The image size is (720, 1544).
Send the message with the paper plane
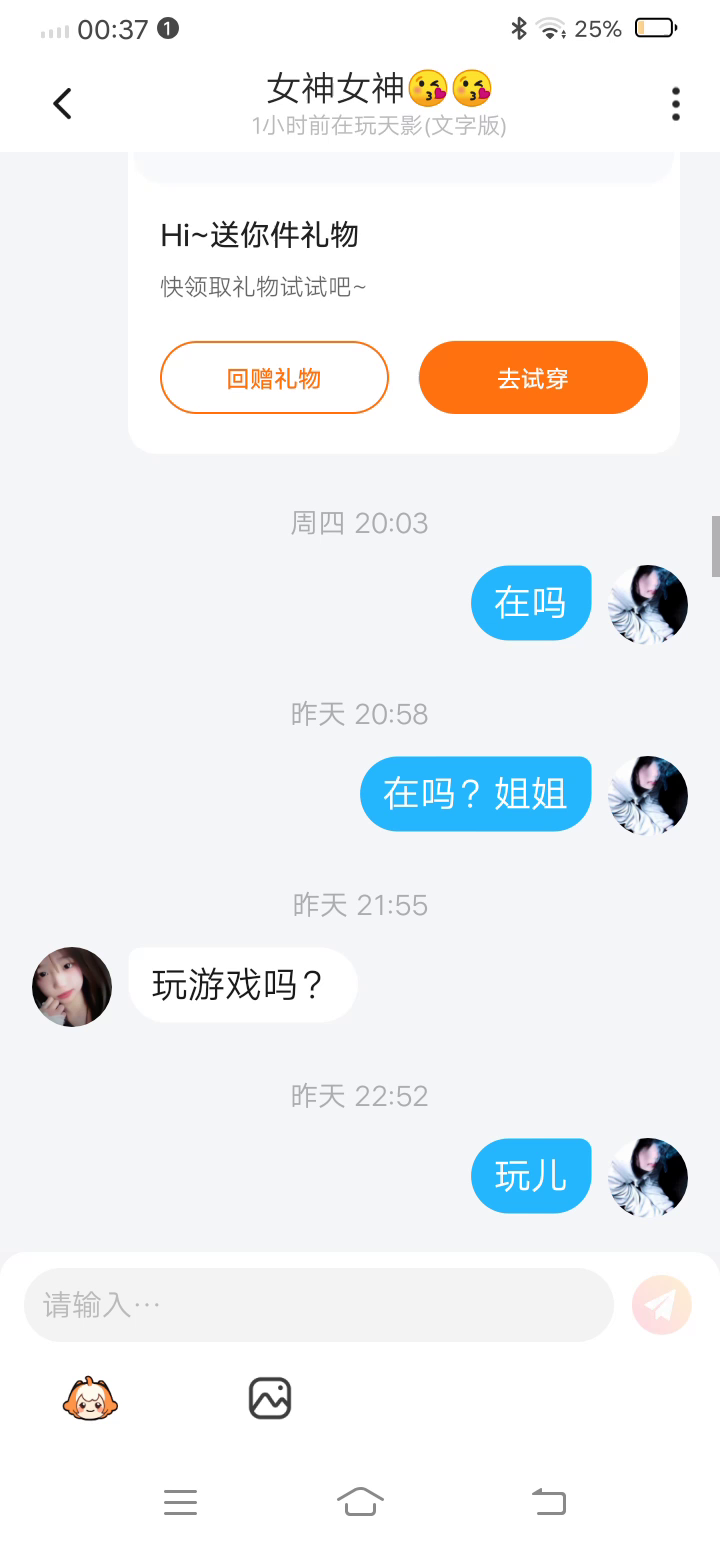coord(662,1304)
